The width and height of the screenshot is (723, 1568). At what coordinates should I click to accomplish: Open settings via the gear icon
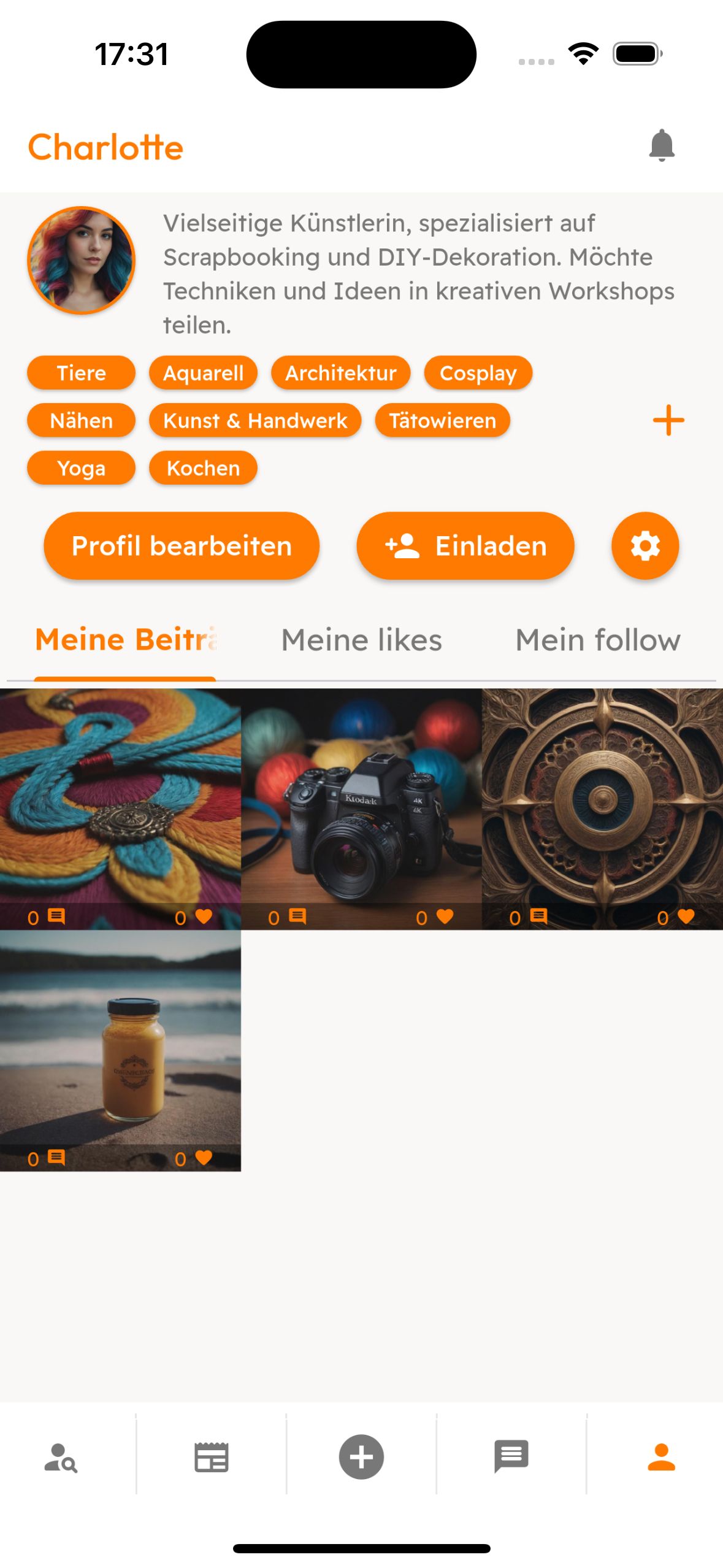tap(645, 545)
